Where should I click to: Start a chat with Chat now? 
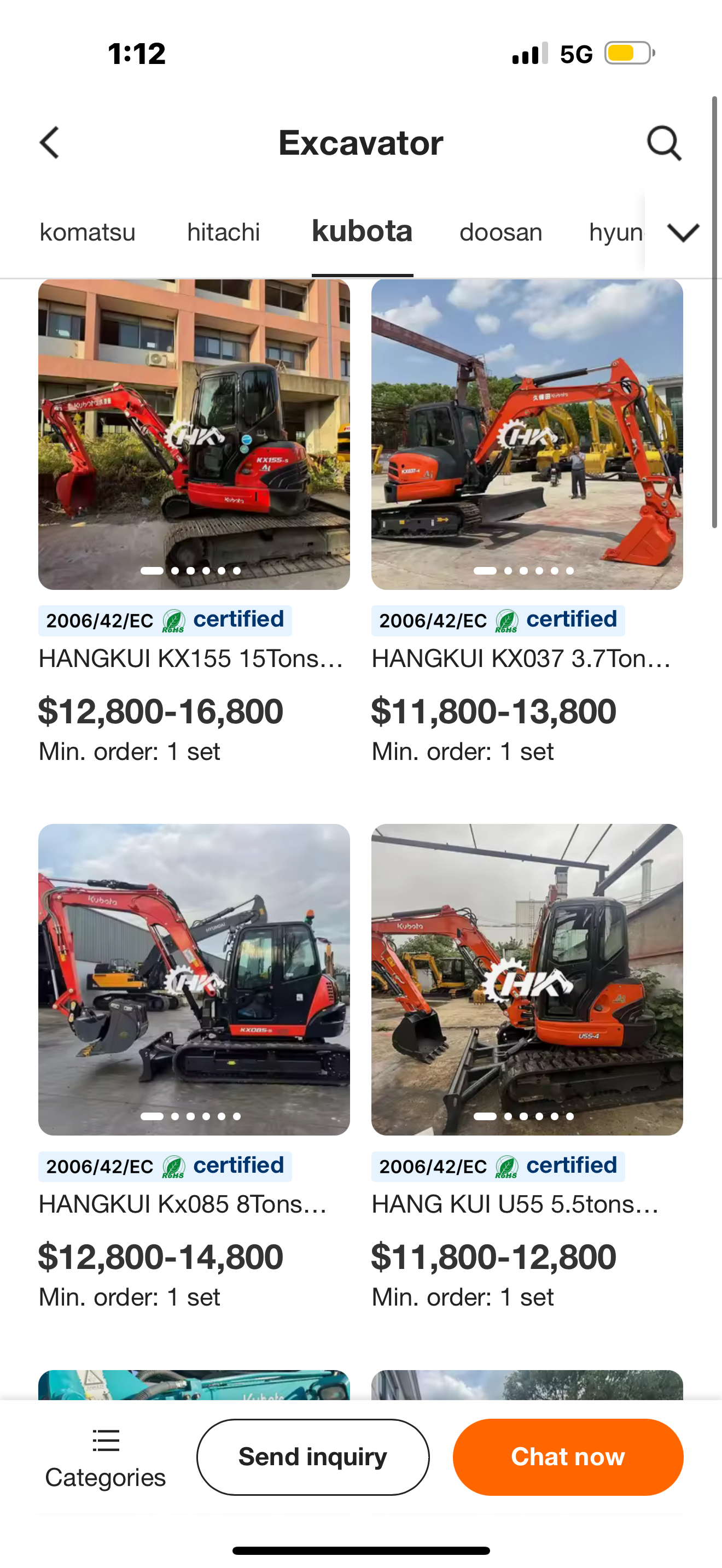[567, 1457]
